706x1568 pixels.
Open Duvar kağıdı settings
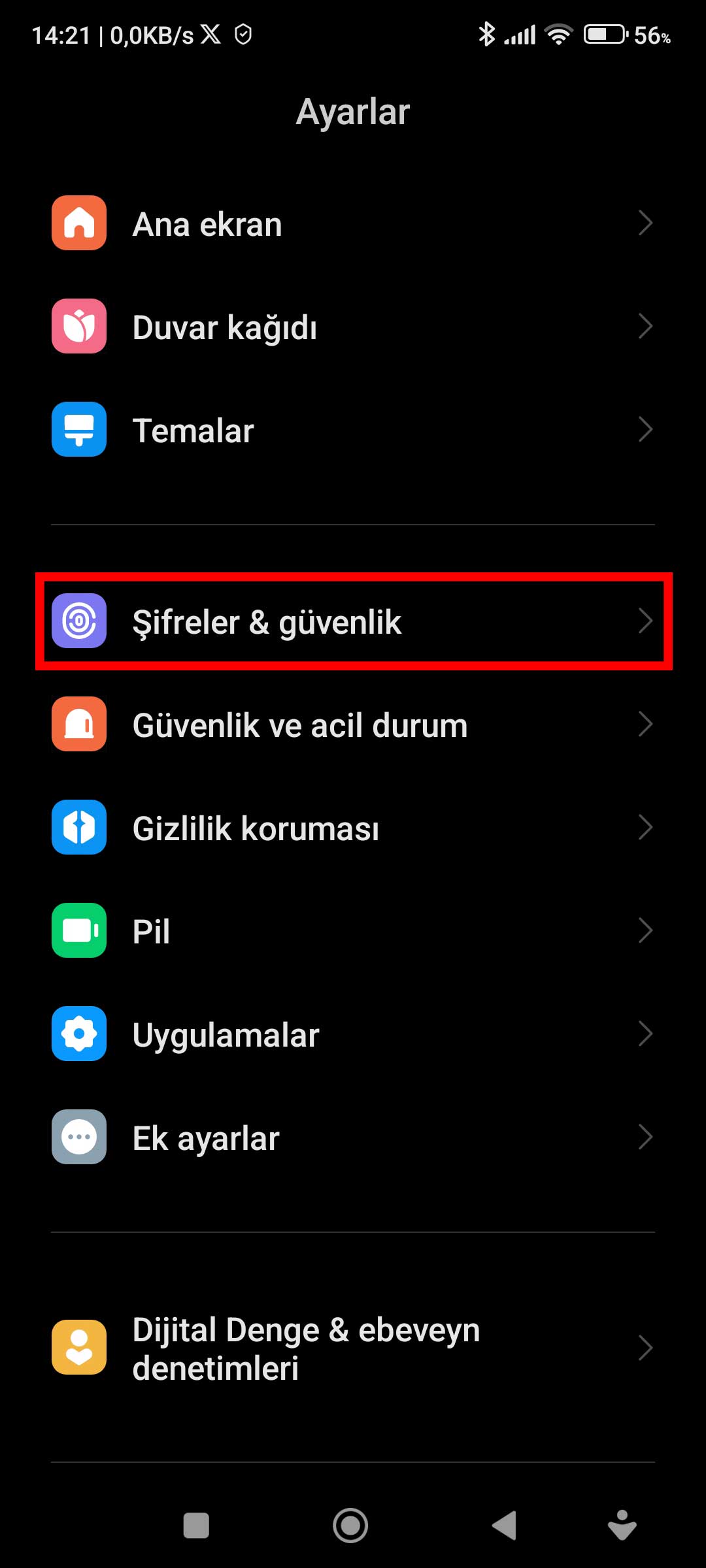353,327
